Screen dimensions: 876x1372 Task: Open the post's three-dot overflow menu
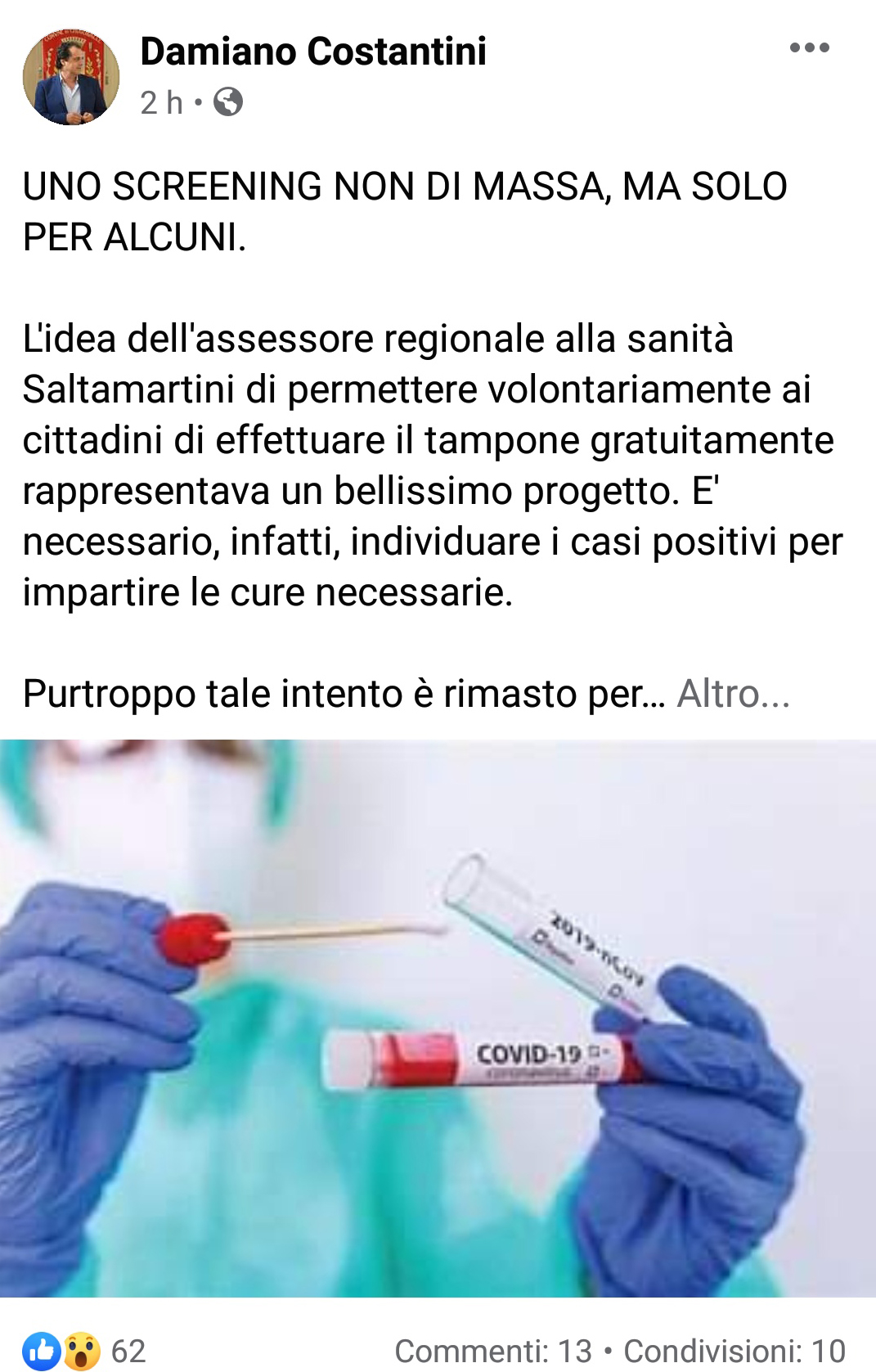[809, 48]
